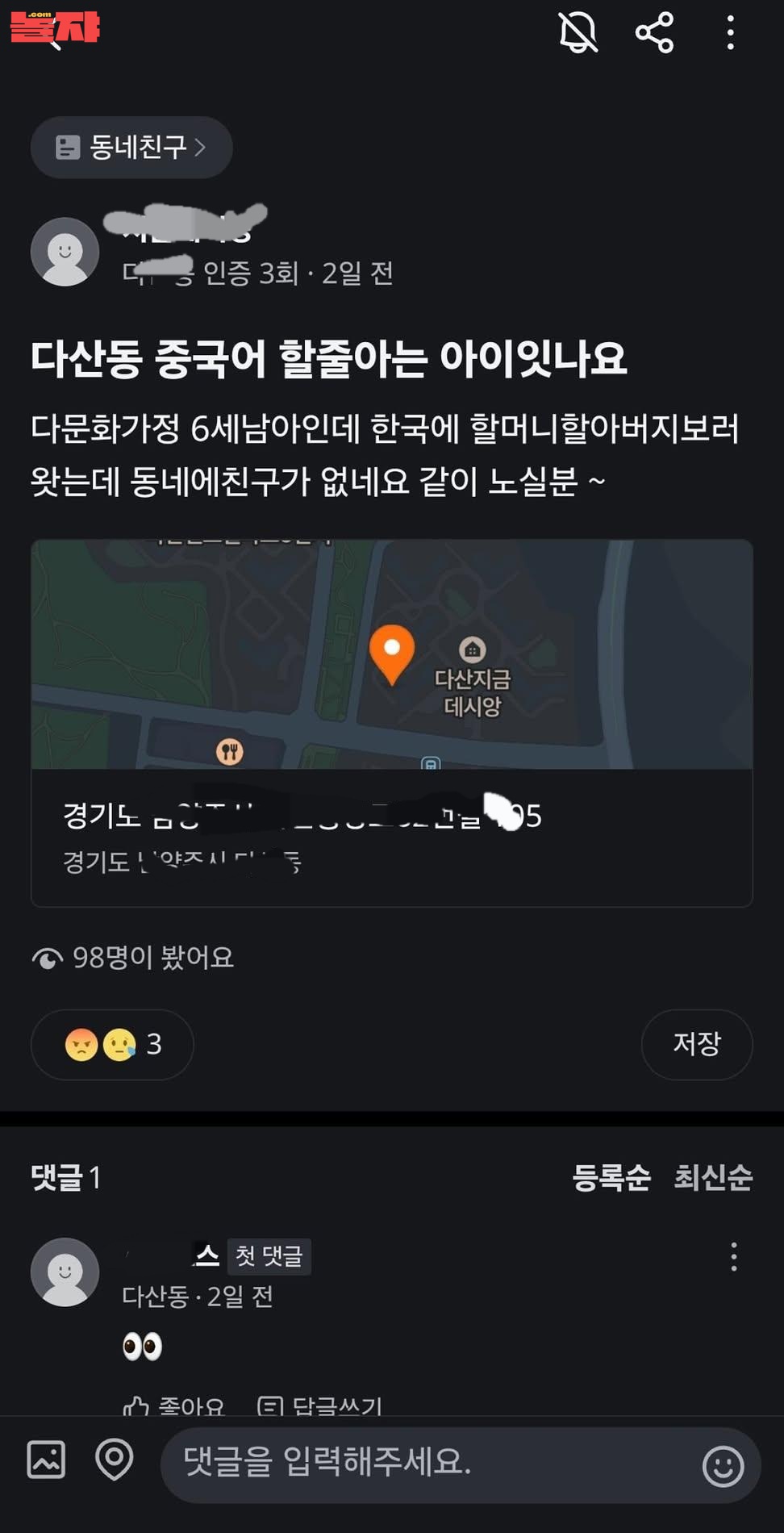This screenshot has height=1533, width=784.
Task: Sort comments by 최신순
Action: tap(713, 1178)
